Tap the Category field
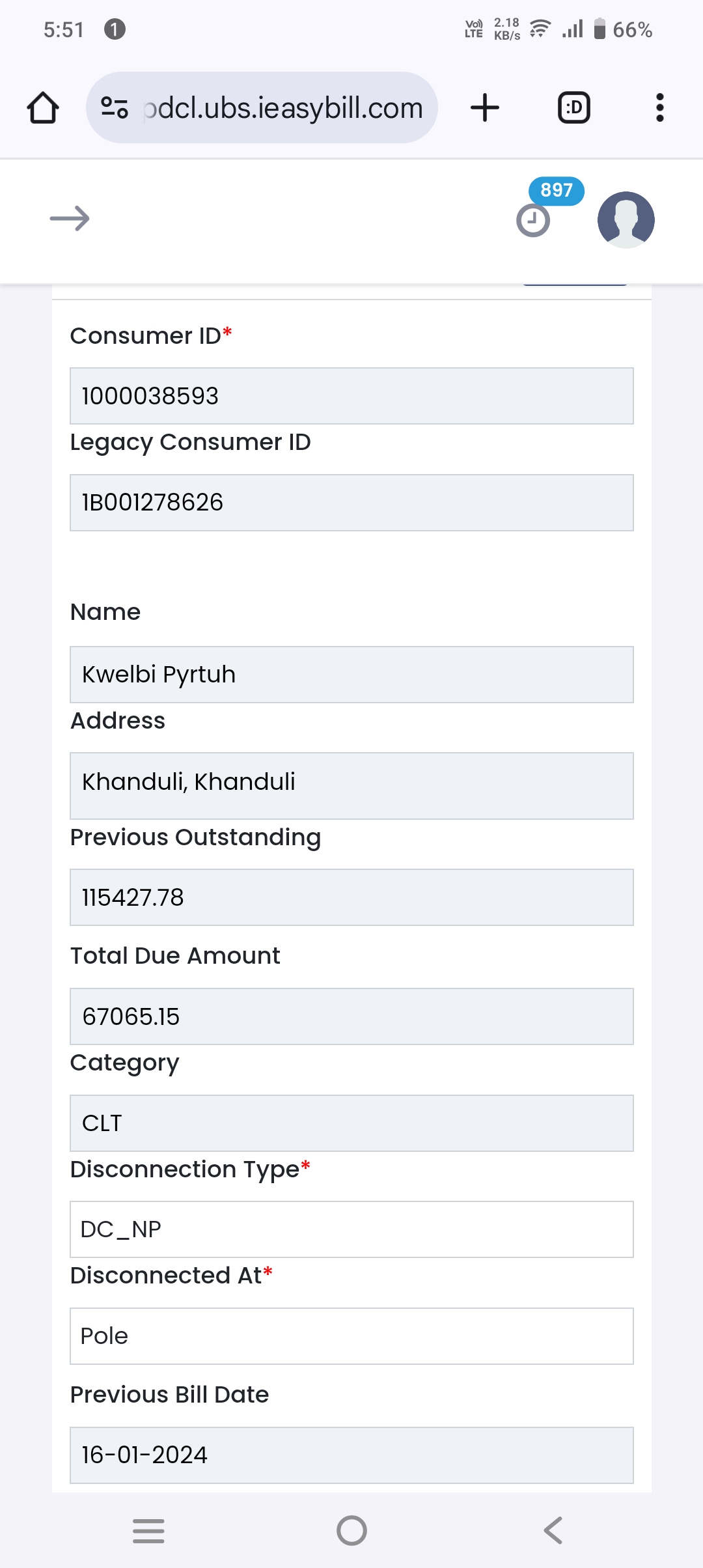703x1568 pixels. click(x=351, y=1123)
